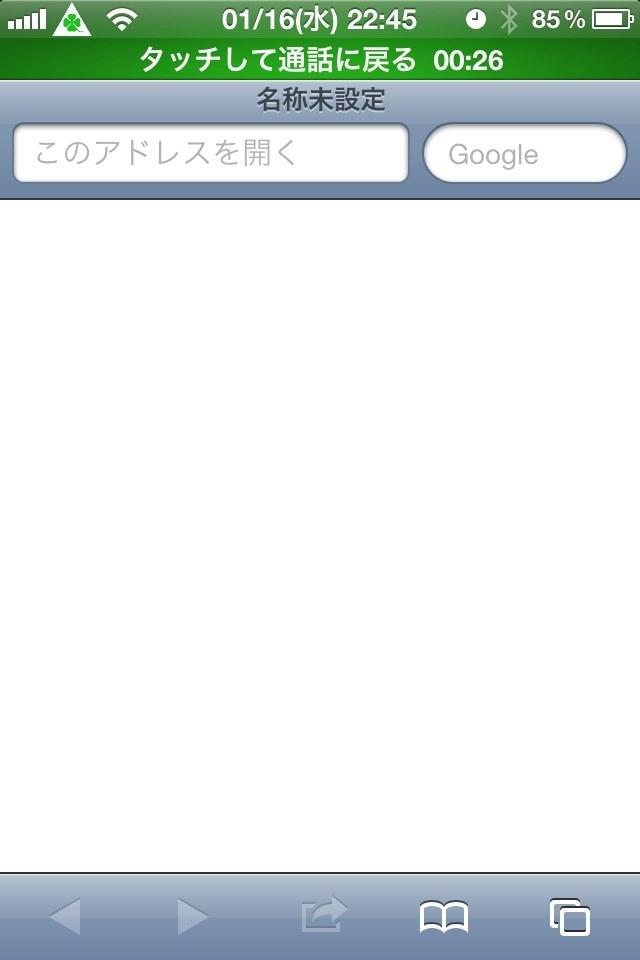Go back to the previous page

[65, 916]
